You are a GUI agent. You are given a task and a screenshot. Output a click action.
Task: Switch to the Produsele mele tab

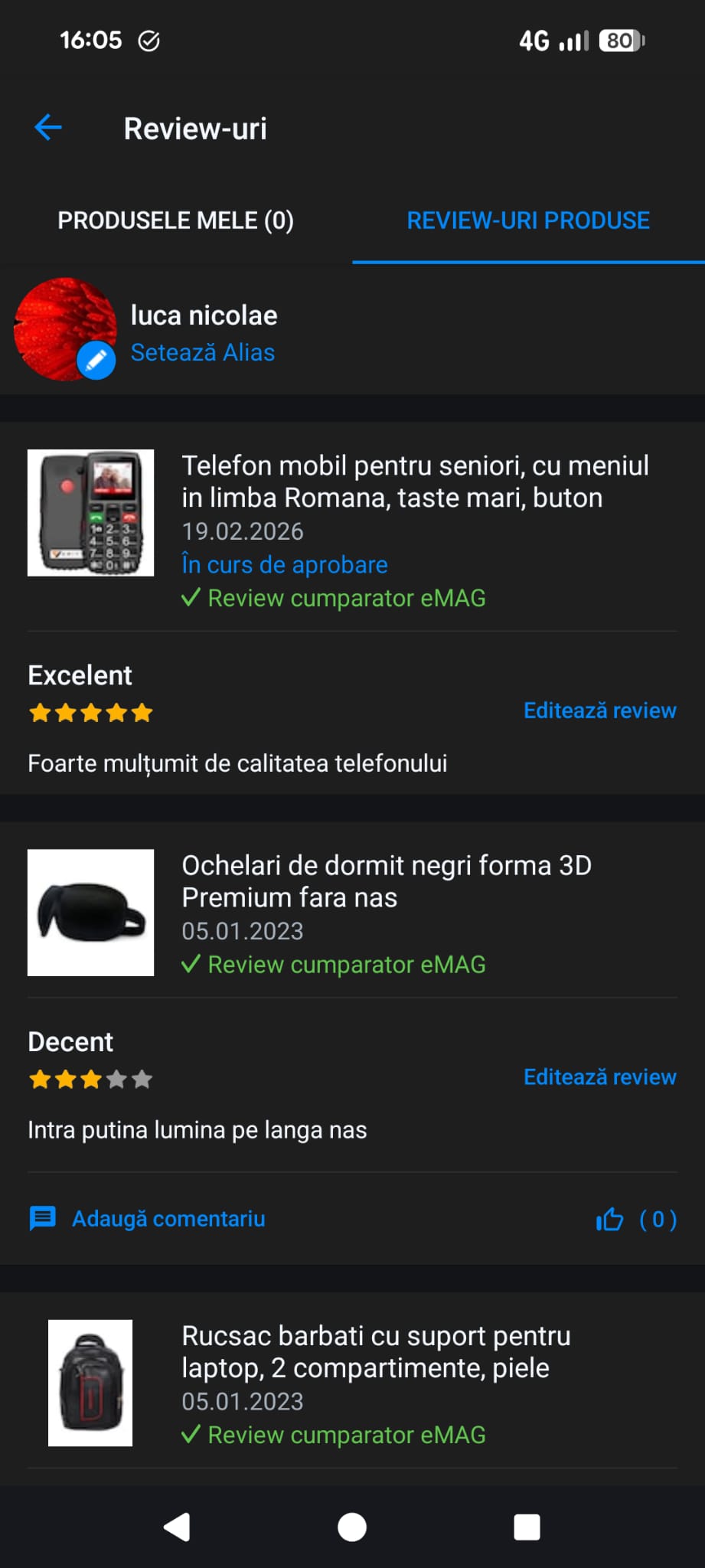[175, 220]
